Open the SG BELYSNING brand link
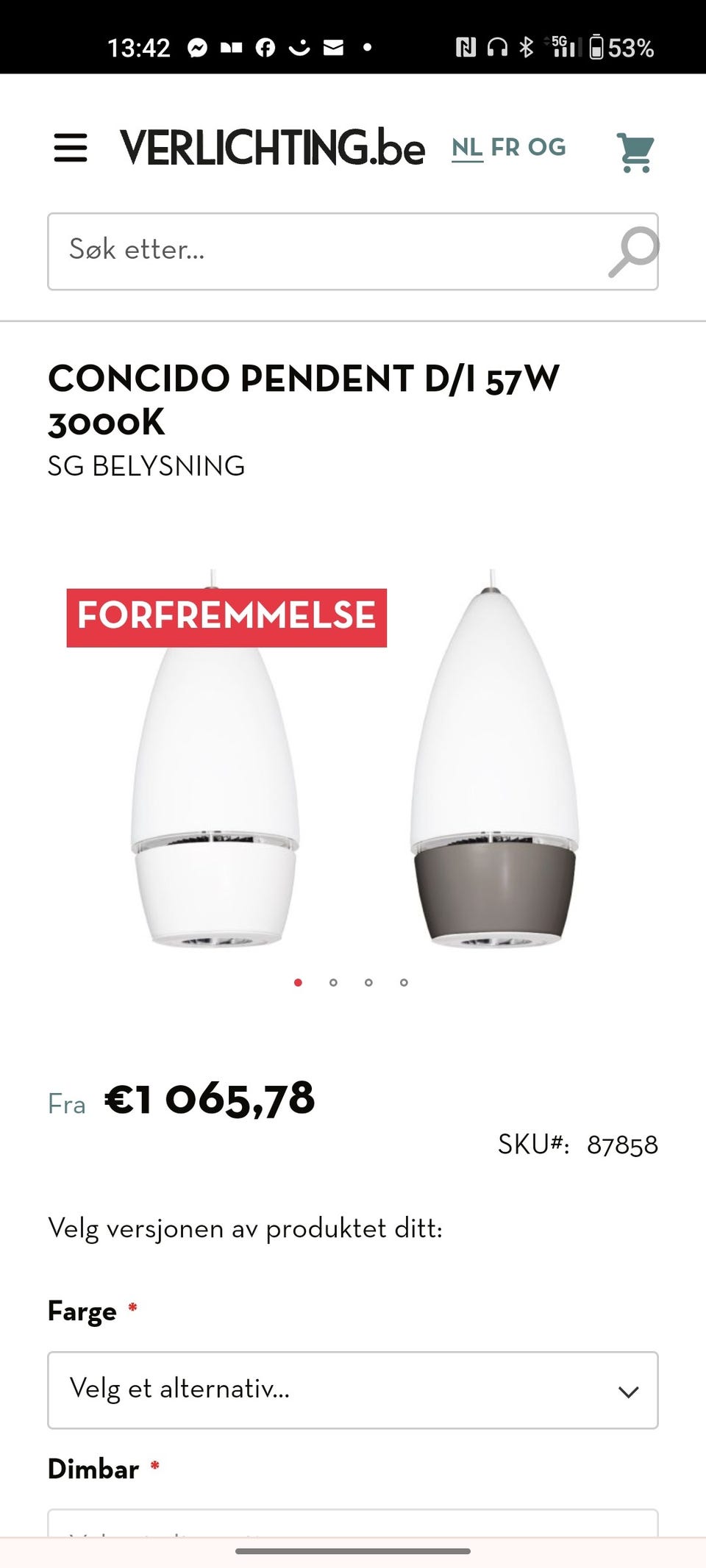Image resolution: width=706 pixels, height=1568 pixels. pos(146,466)
